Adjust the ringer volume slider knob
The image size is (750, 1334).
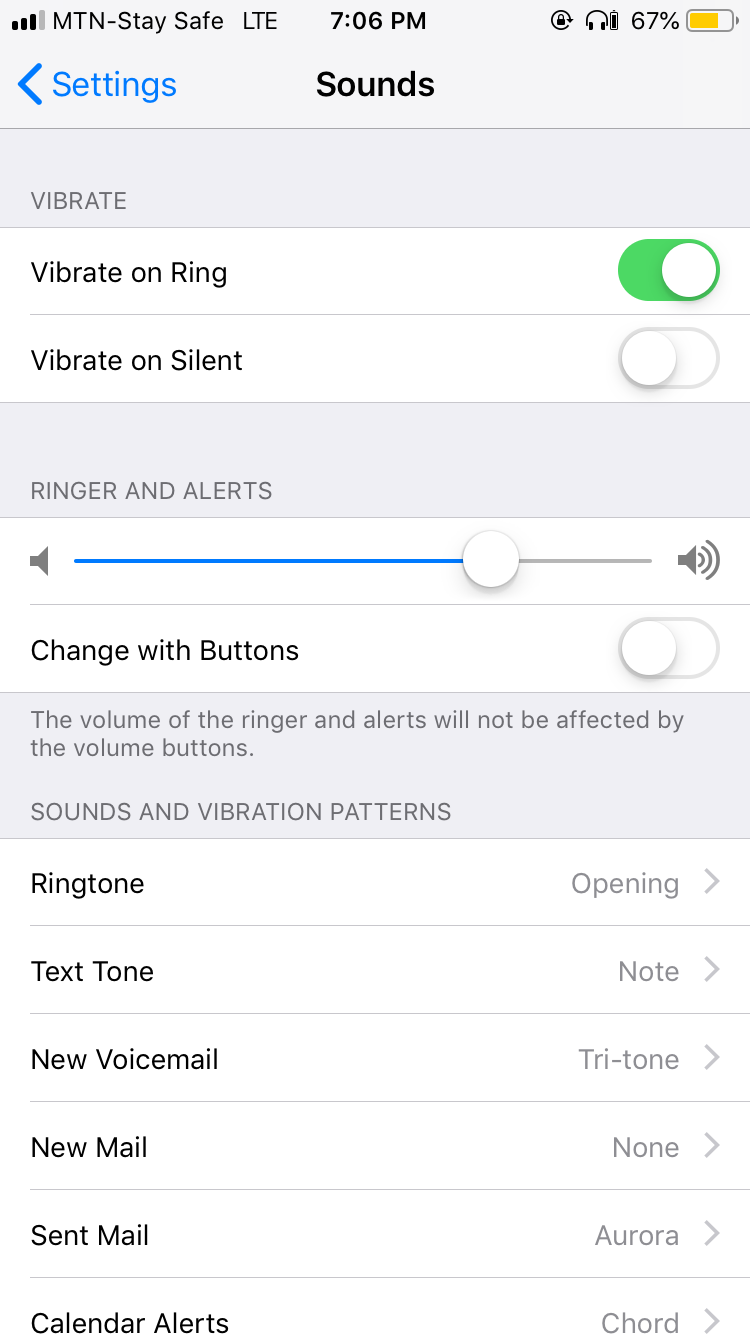[490, 560]
